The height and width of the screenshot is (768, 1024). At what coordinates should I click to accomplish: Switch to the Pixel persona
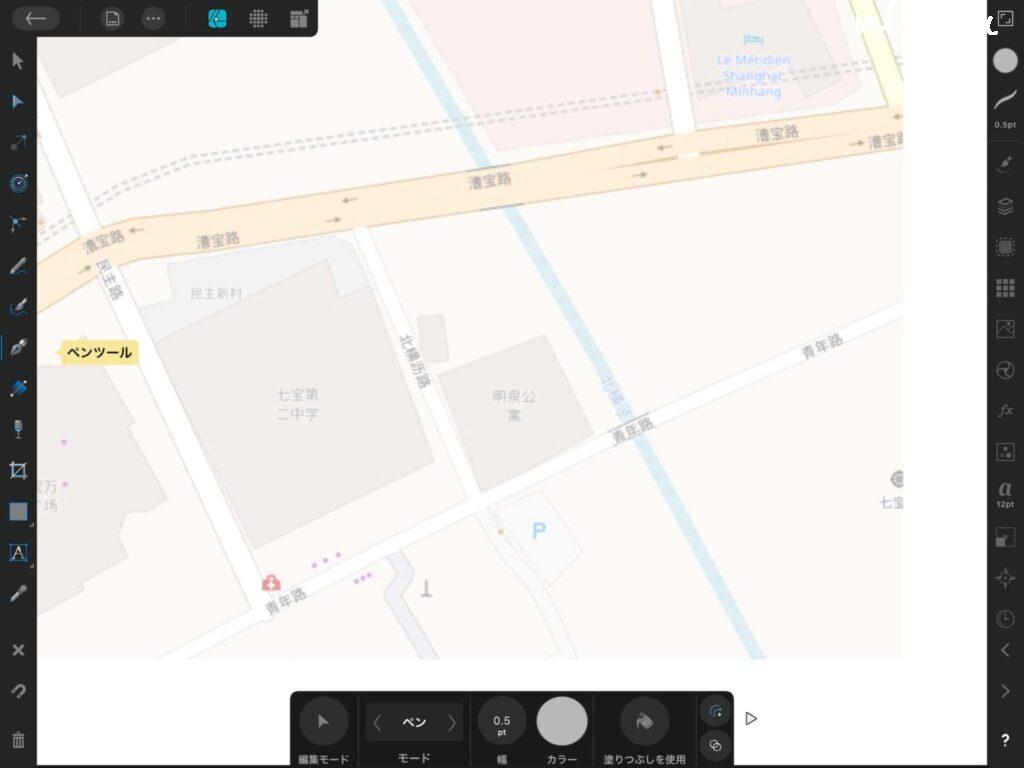coord(258,18)
